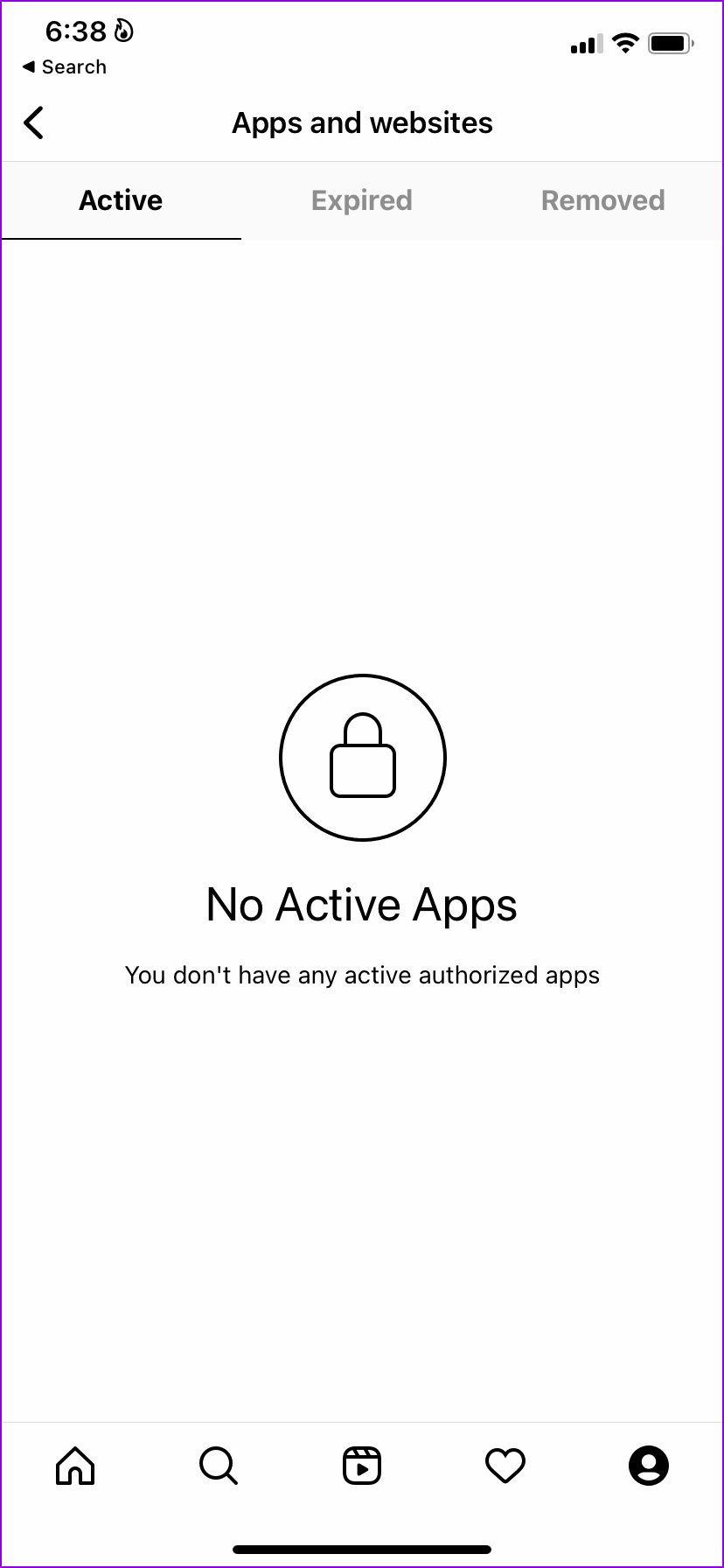Open the Reels tab
This screenshot has height=1568, width=724.
362,1465
